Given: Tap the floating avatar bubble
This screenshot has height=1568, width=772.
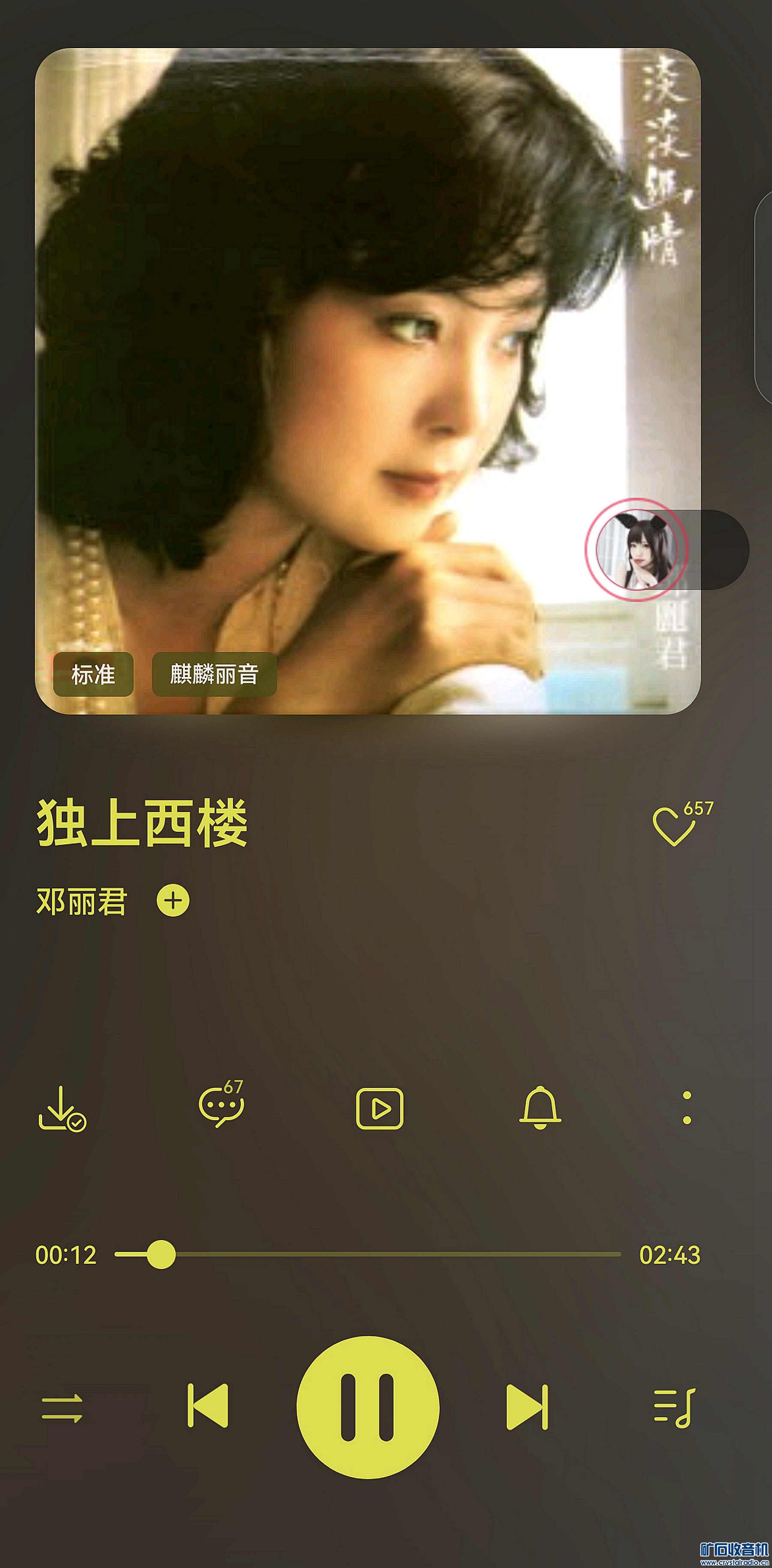Looking at the screenshot, I should click(636, 549).
